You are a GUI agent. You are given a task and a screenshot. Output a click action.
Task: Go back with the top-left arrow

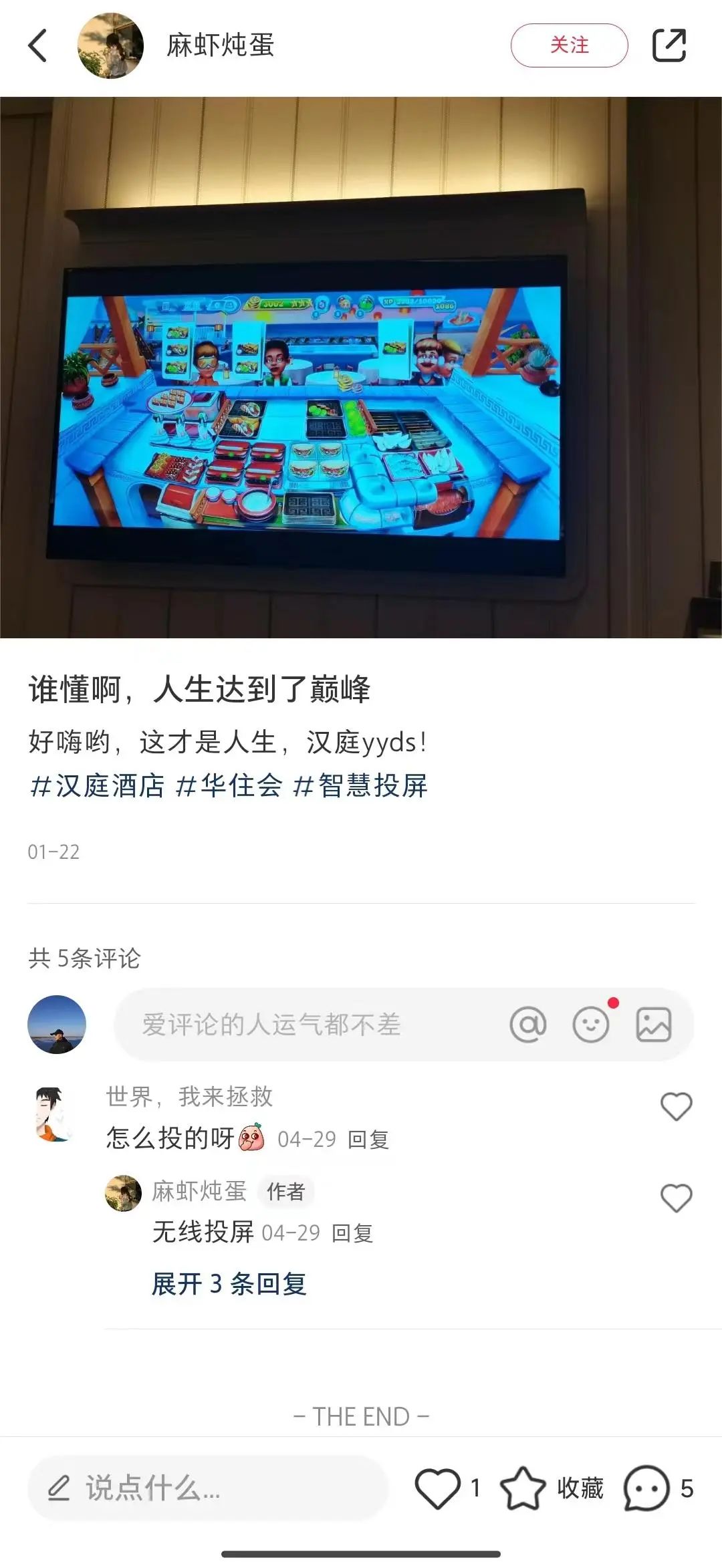(x=38, y=45)
